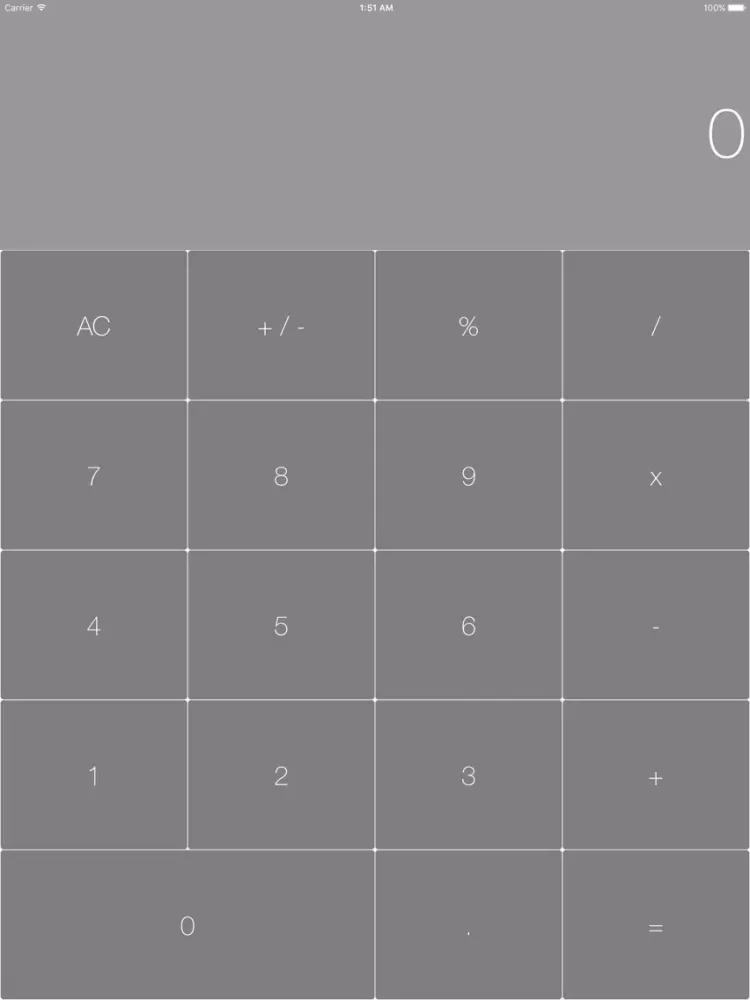
Task: Tap the digit 1 key
Action: [93, 775]
